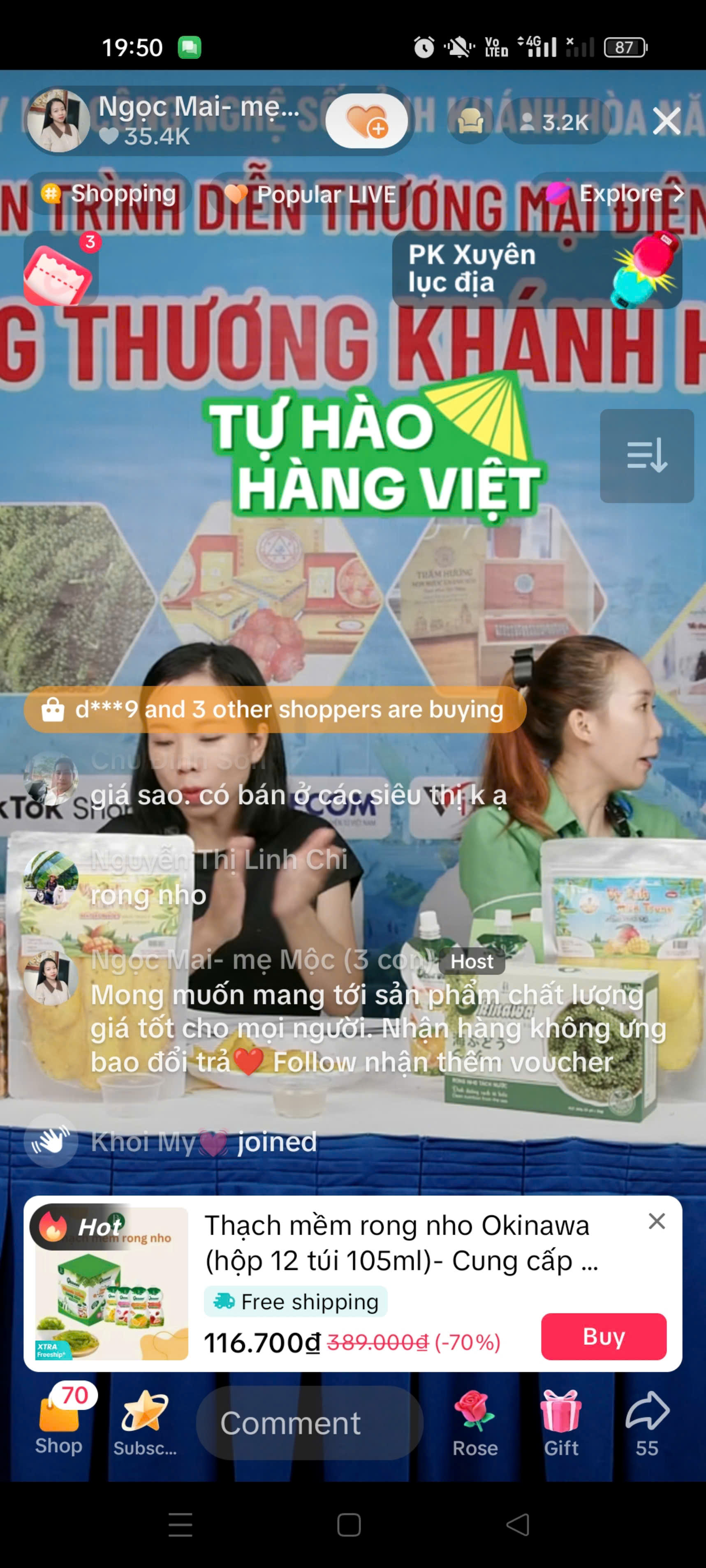Tap the Explore chip
This screenshot has height=1568, width=706.
(615, 194)
